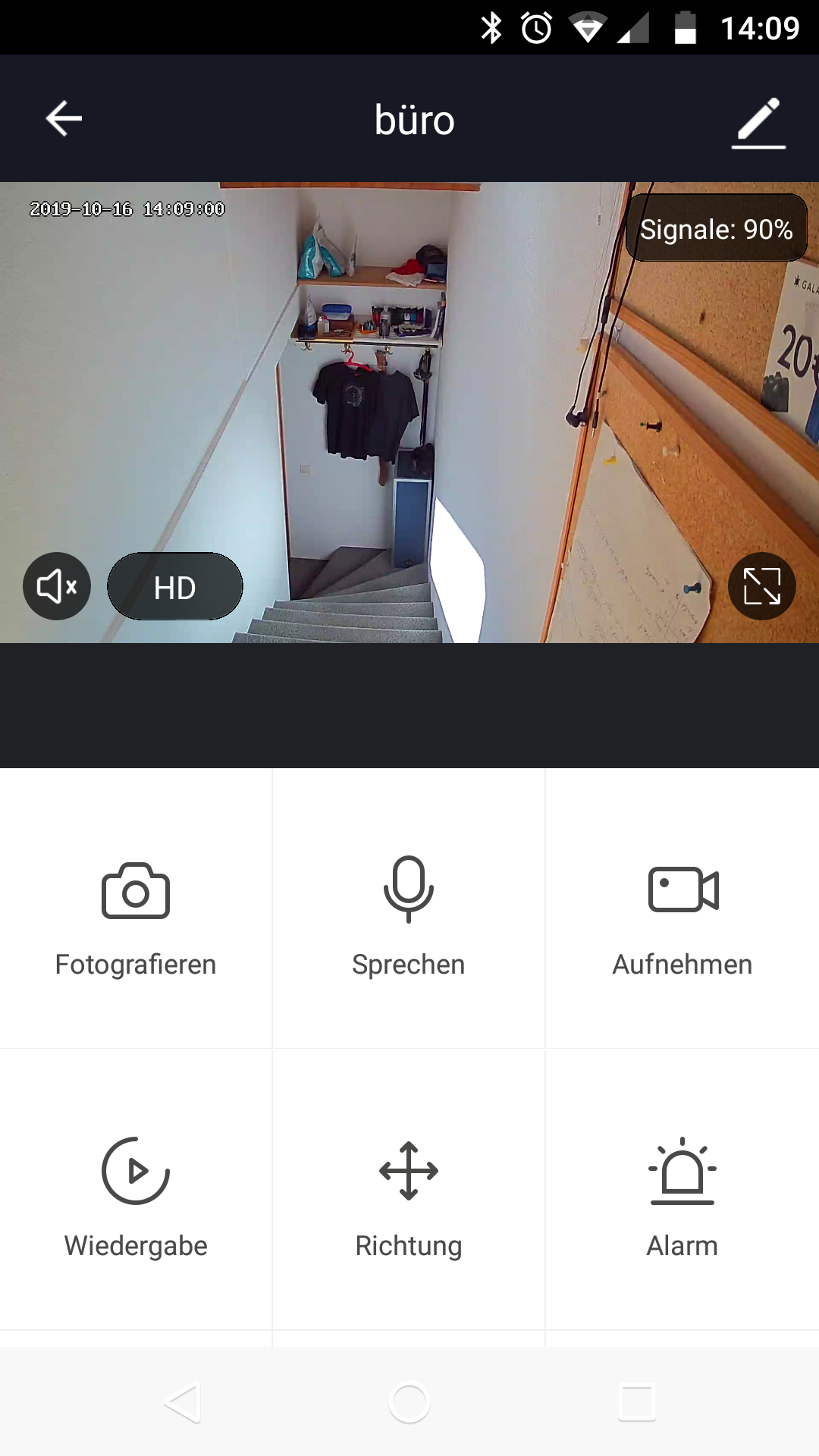Open the Alarm settings
The image size is (819, 1456).
(x=682, y=1189)
